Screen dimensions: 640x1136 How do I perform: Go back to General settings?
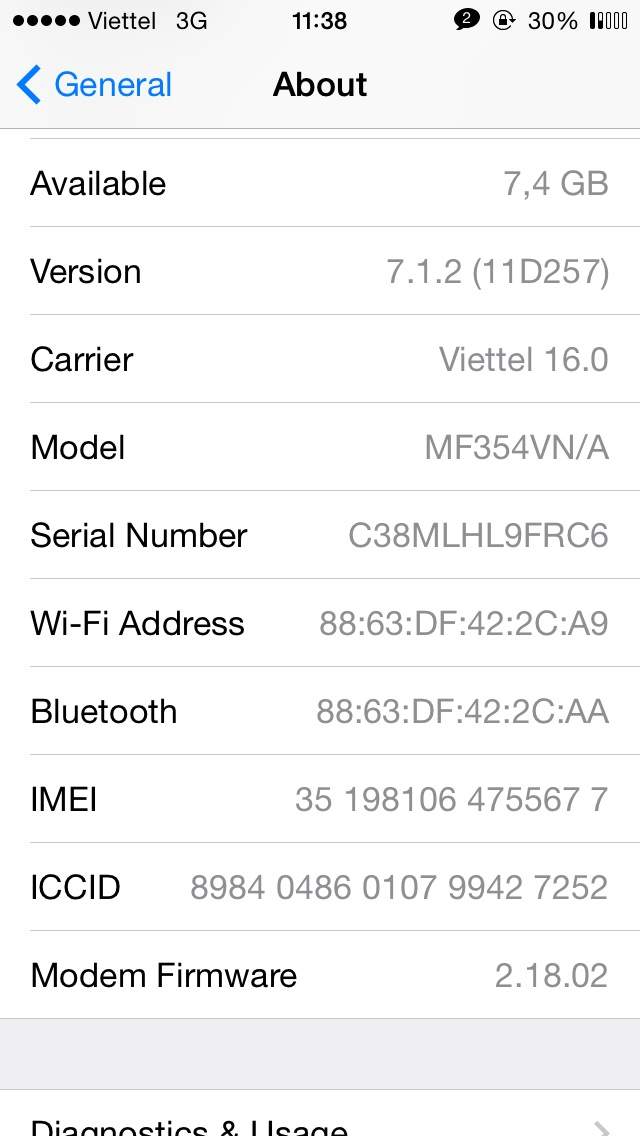coord(94,85)
